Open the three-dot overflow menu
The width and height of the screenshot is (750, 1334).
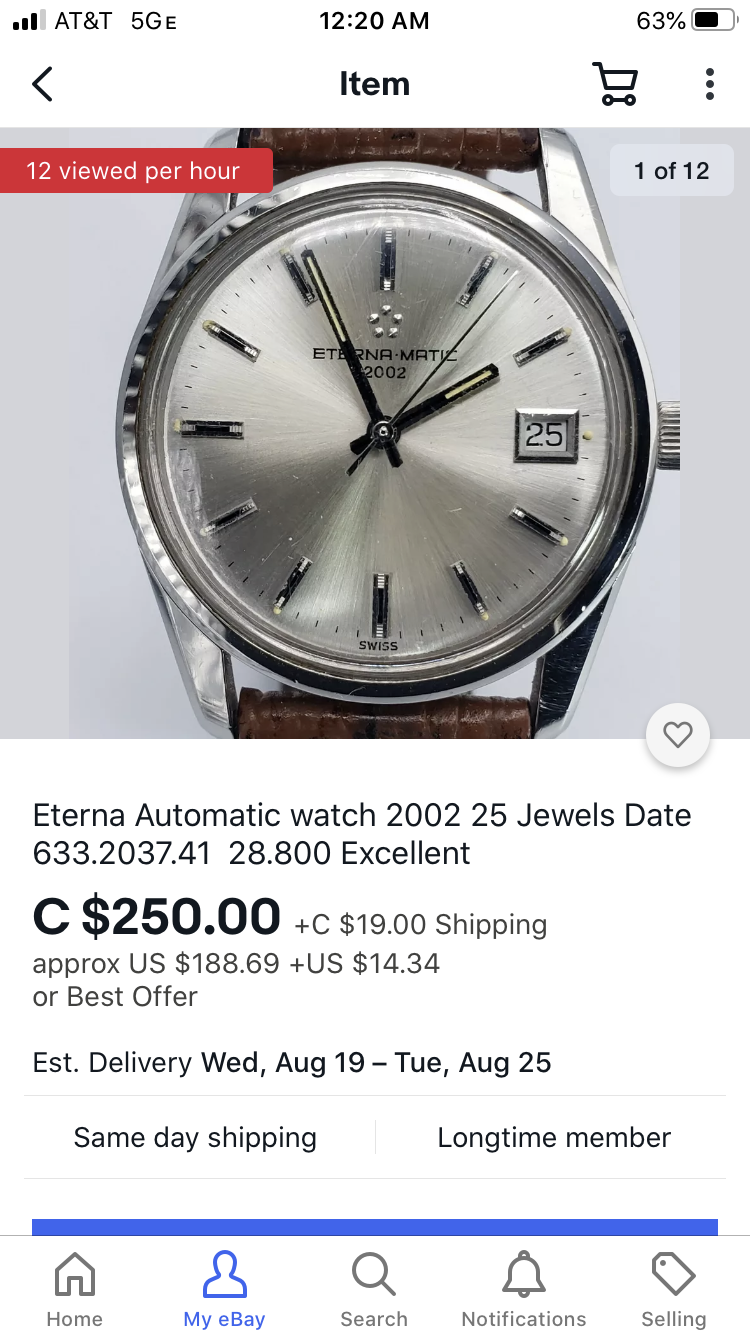709,84
